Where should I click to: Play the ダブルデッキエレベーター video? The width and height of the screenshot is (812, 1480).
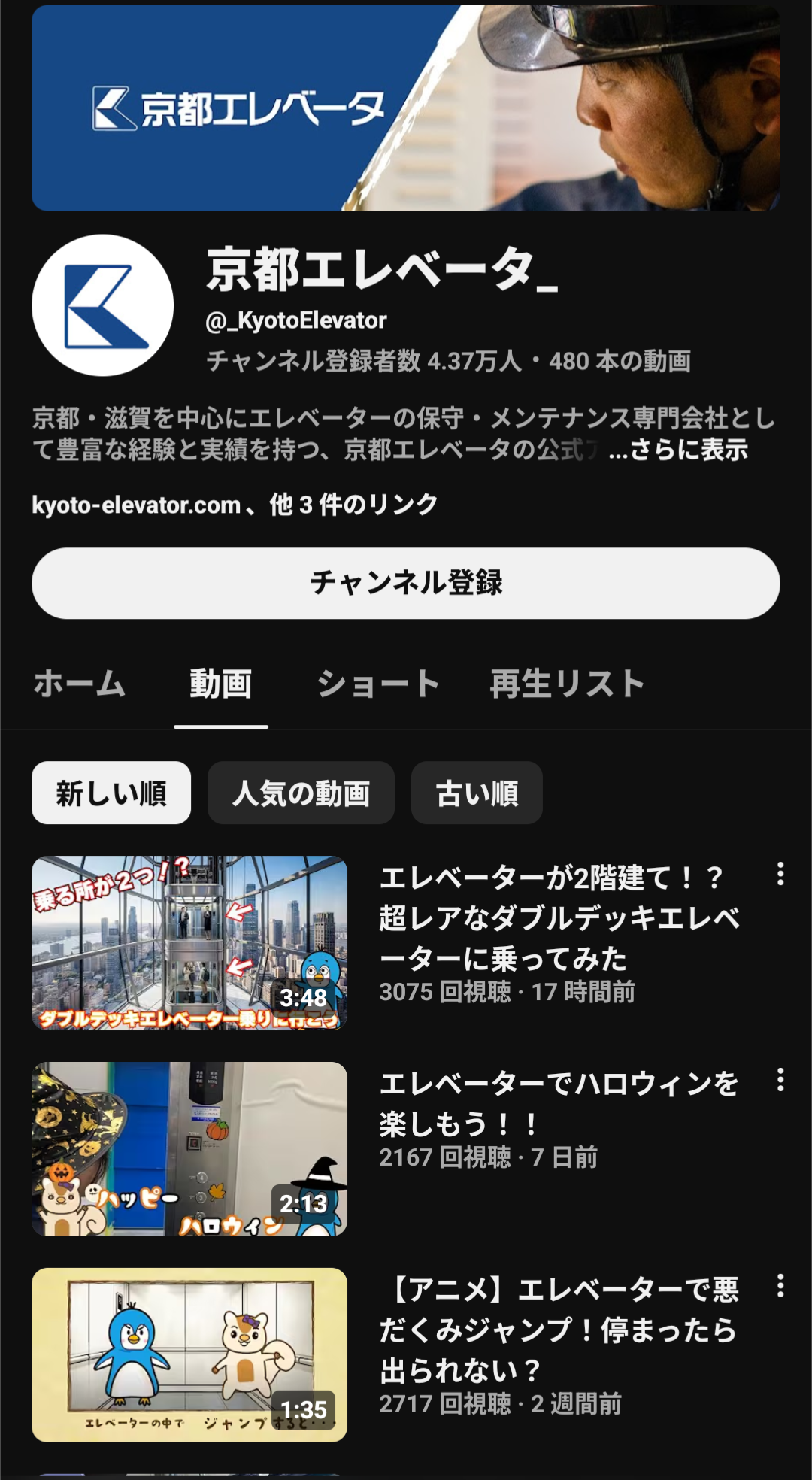coord(189,942)
